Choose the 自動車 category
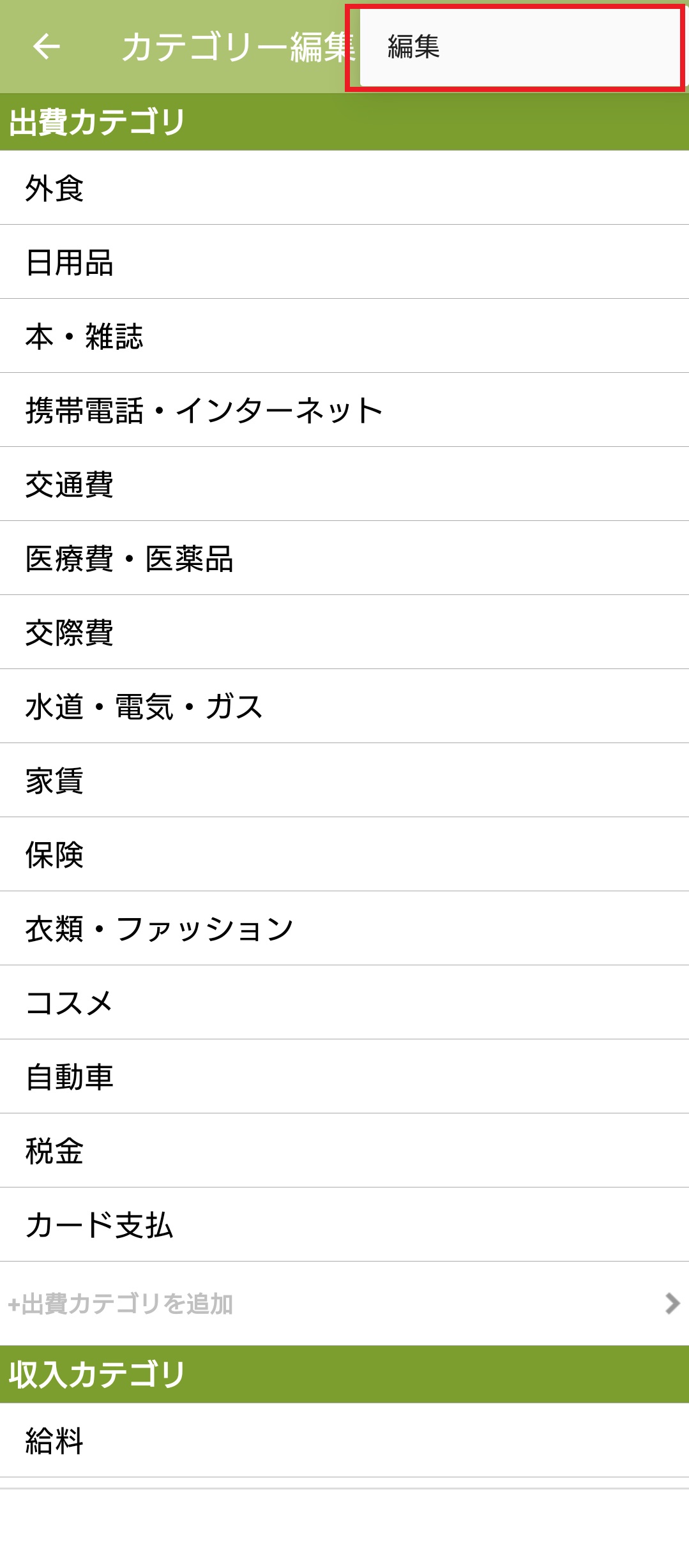This screenshot has height=1568, width=689. (345, 1077)
